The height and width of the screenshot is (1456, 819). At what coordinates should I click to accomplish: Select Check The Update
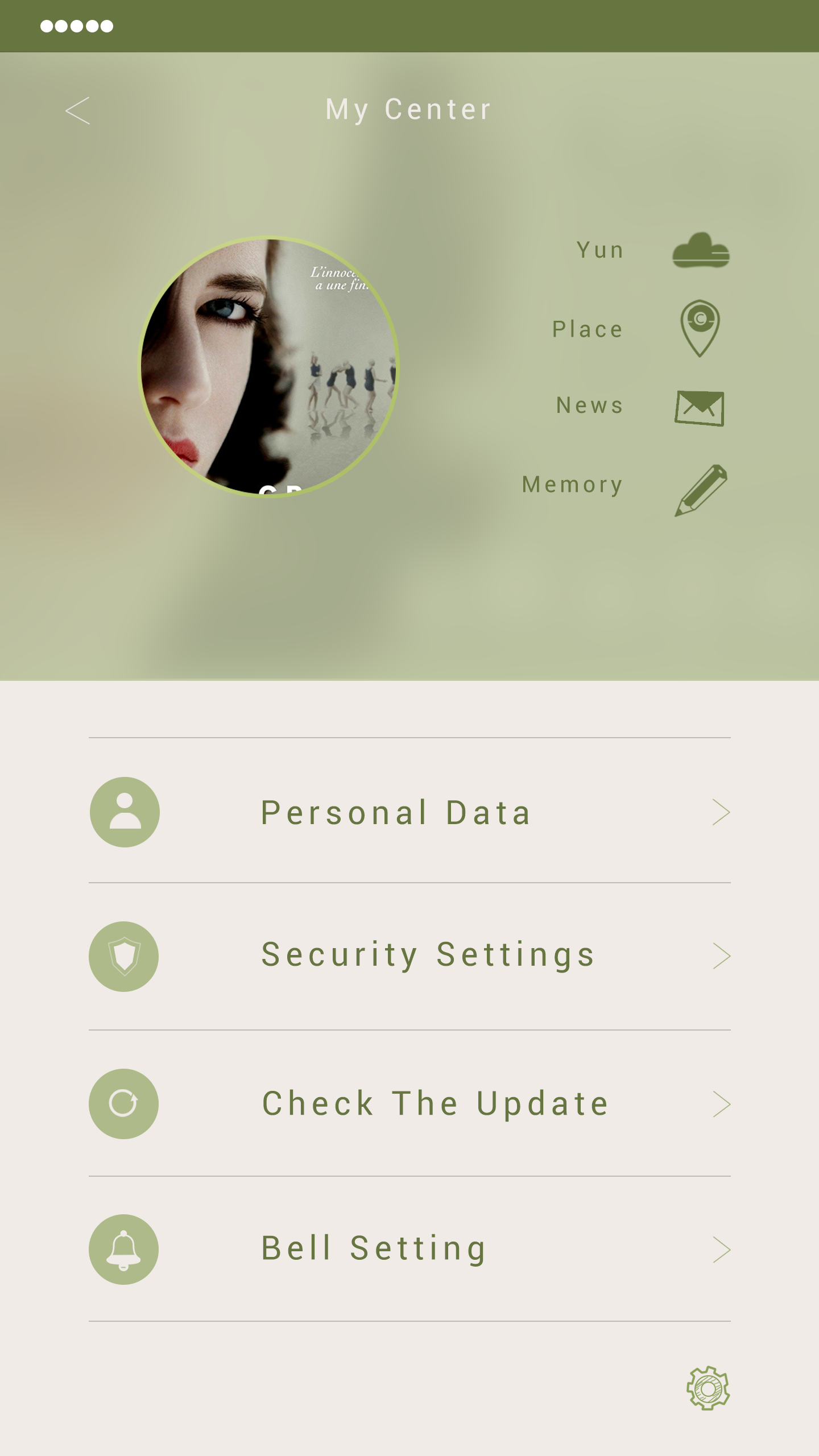(409, 1103)
